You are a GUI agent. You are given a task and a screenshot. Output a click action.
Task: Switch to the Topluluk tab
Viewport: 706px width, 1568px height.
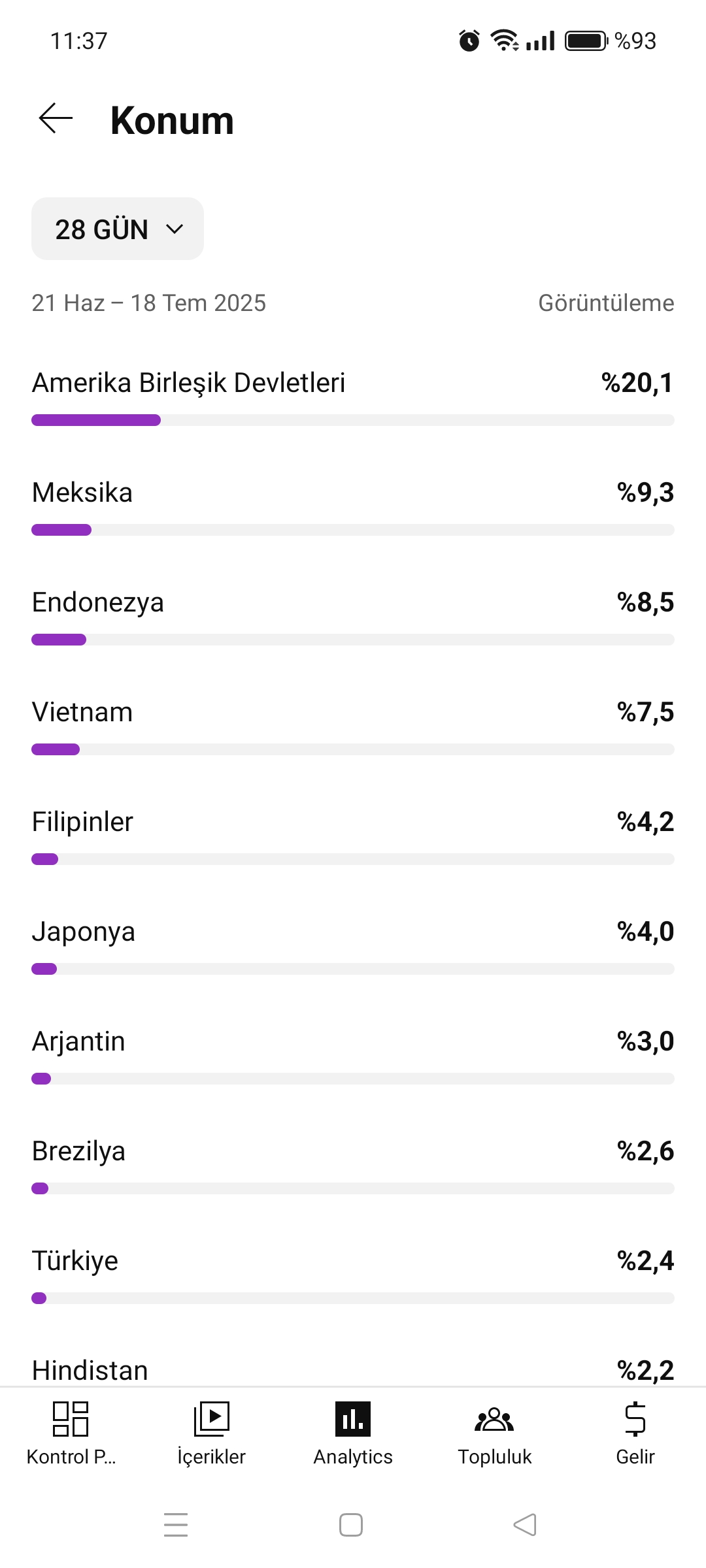(x=494, y=1434)
